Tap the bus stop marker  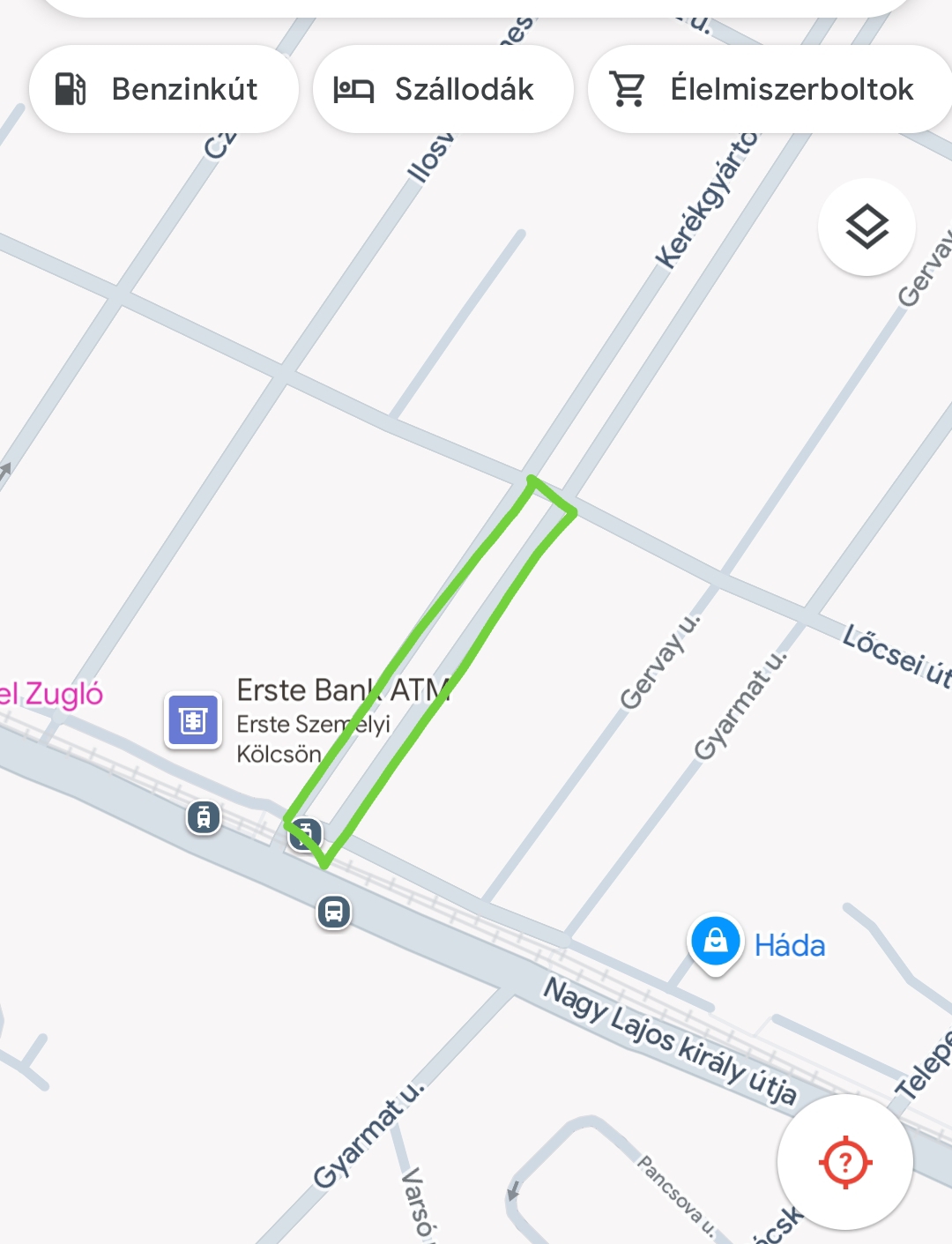[x=333, y=911]
